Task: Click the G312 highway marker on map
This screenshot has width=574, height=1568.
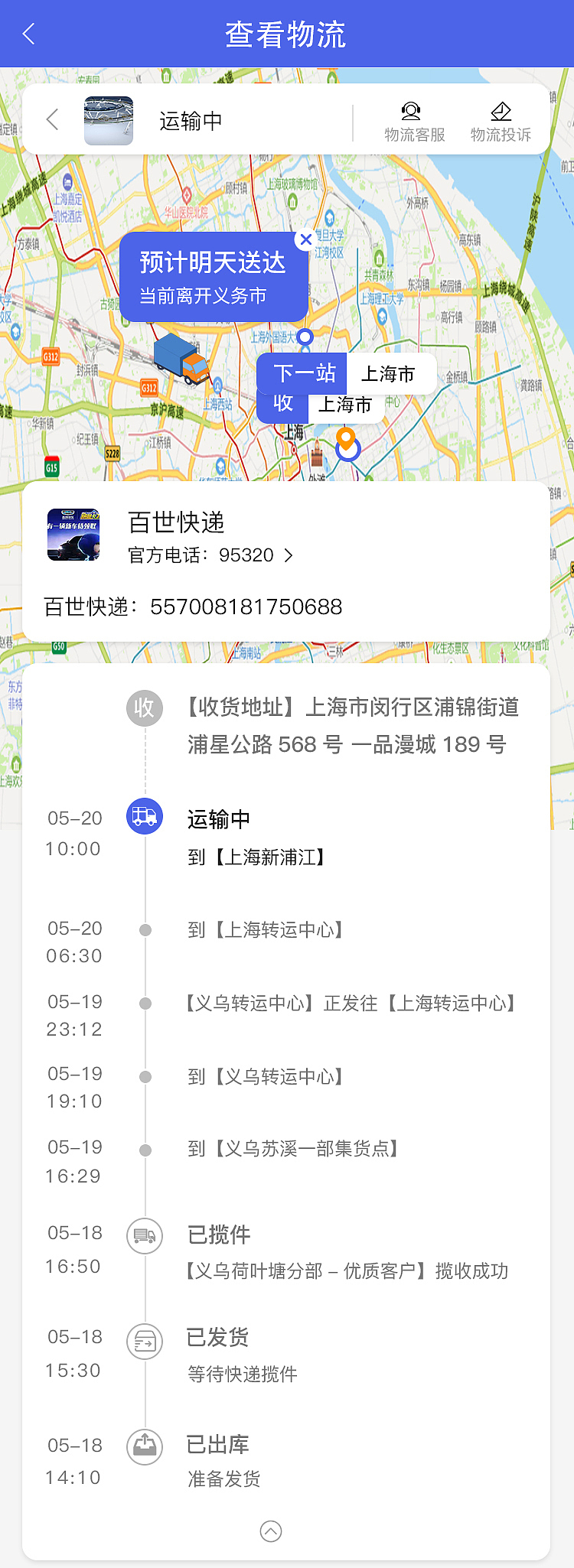Action: tap(150, 389)
